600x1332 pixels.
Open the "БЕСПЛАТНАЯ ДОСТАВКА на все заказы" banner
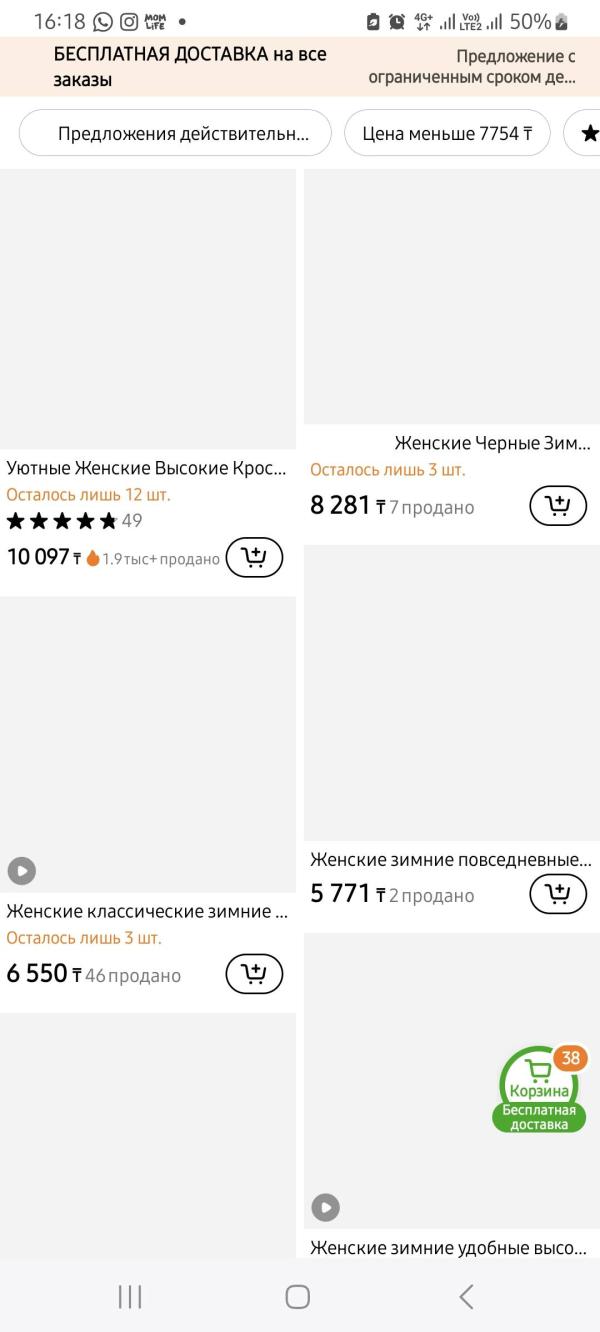coord(190,67)
